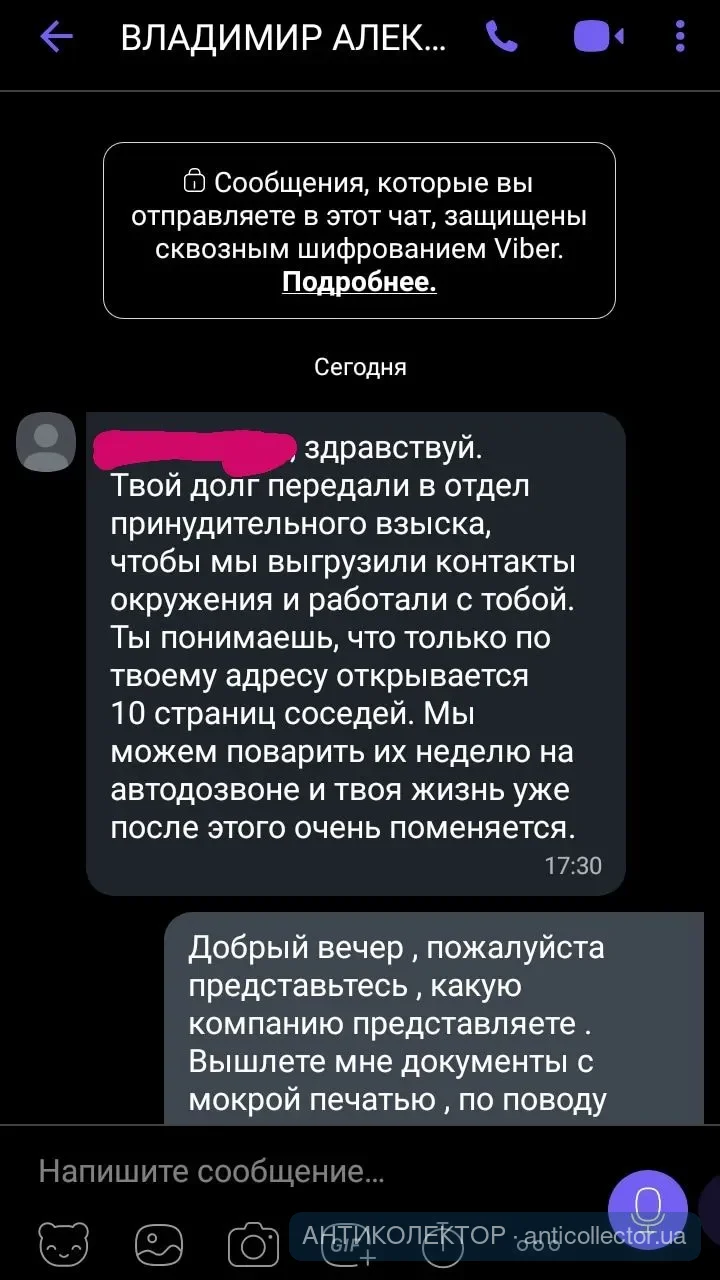Open the sender's avatar
The height and width of the screenshot is (1280, 720).
pos(46,441)
